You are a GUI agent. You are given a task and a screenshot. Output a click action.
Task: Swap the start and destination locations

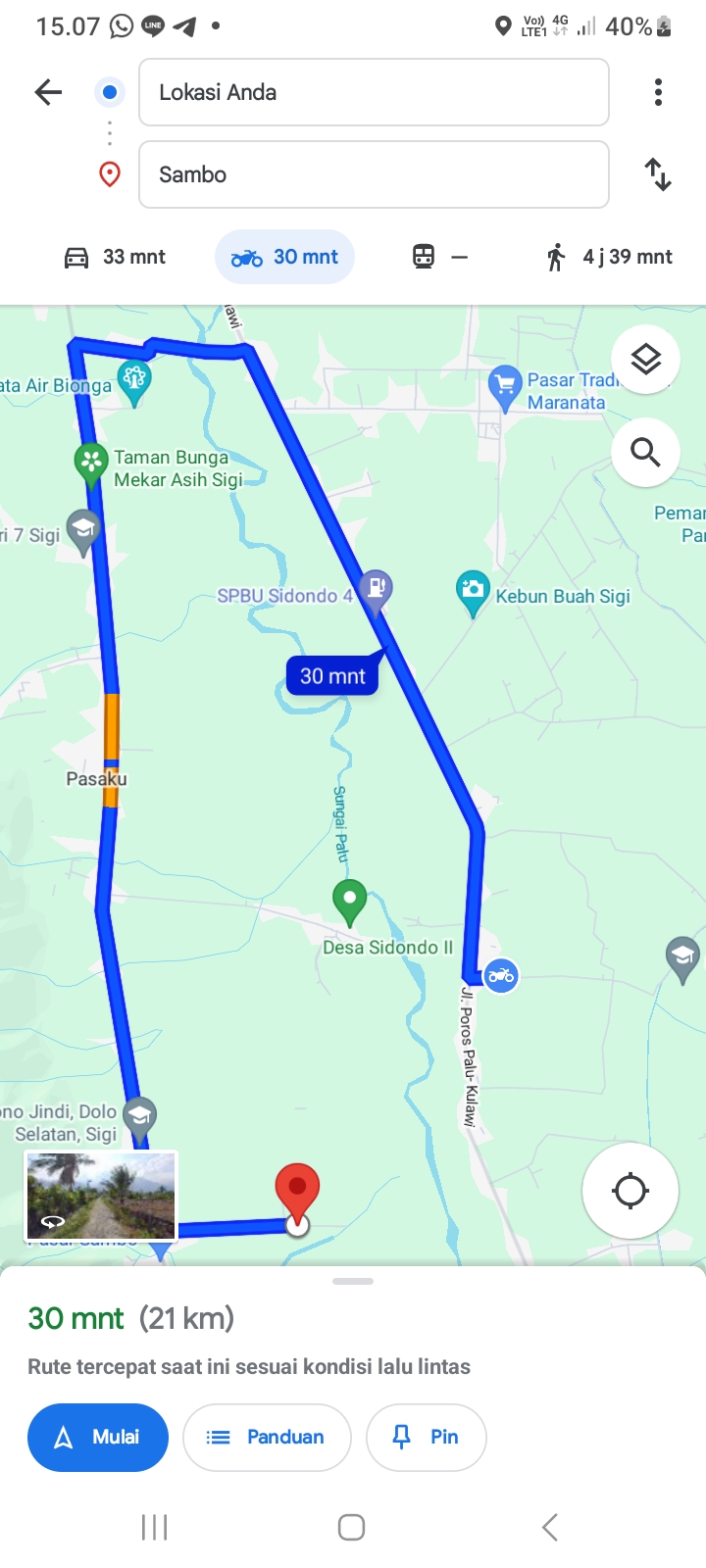point(658,174)
